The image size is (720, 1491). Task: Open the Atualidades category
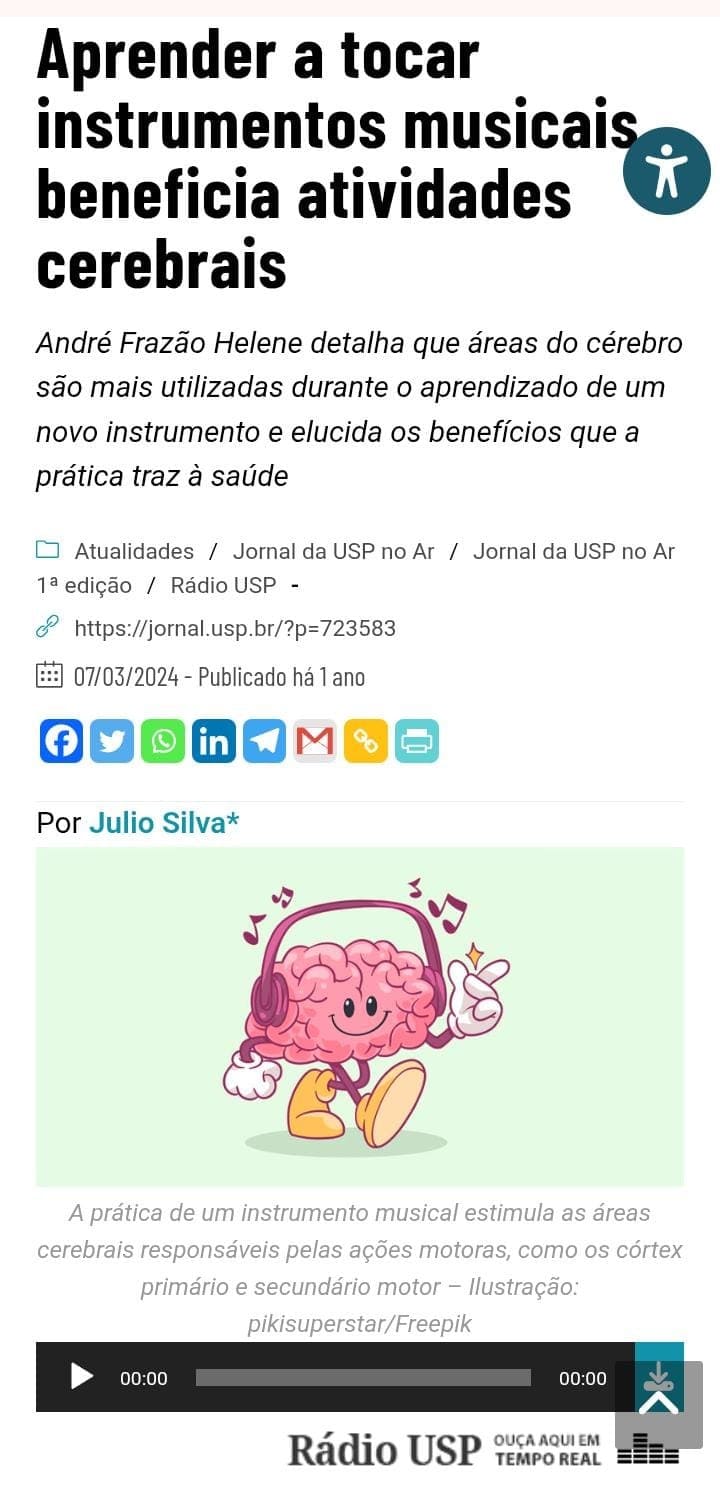click(134, 551)
